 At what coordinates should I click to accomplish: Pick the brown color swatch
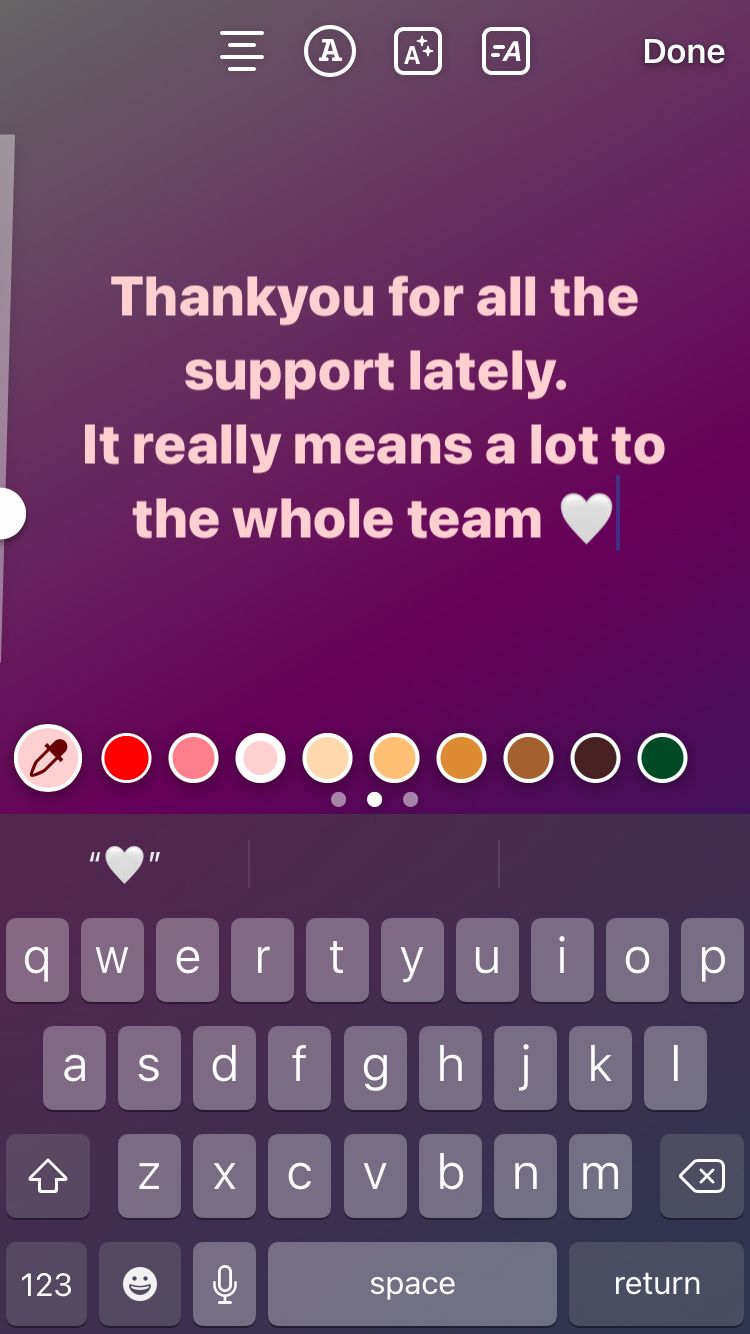tap(529, 758)
